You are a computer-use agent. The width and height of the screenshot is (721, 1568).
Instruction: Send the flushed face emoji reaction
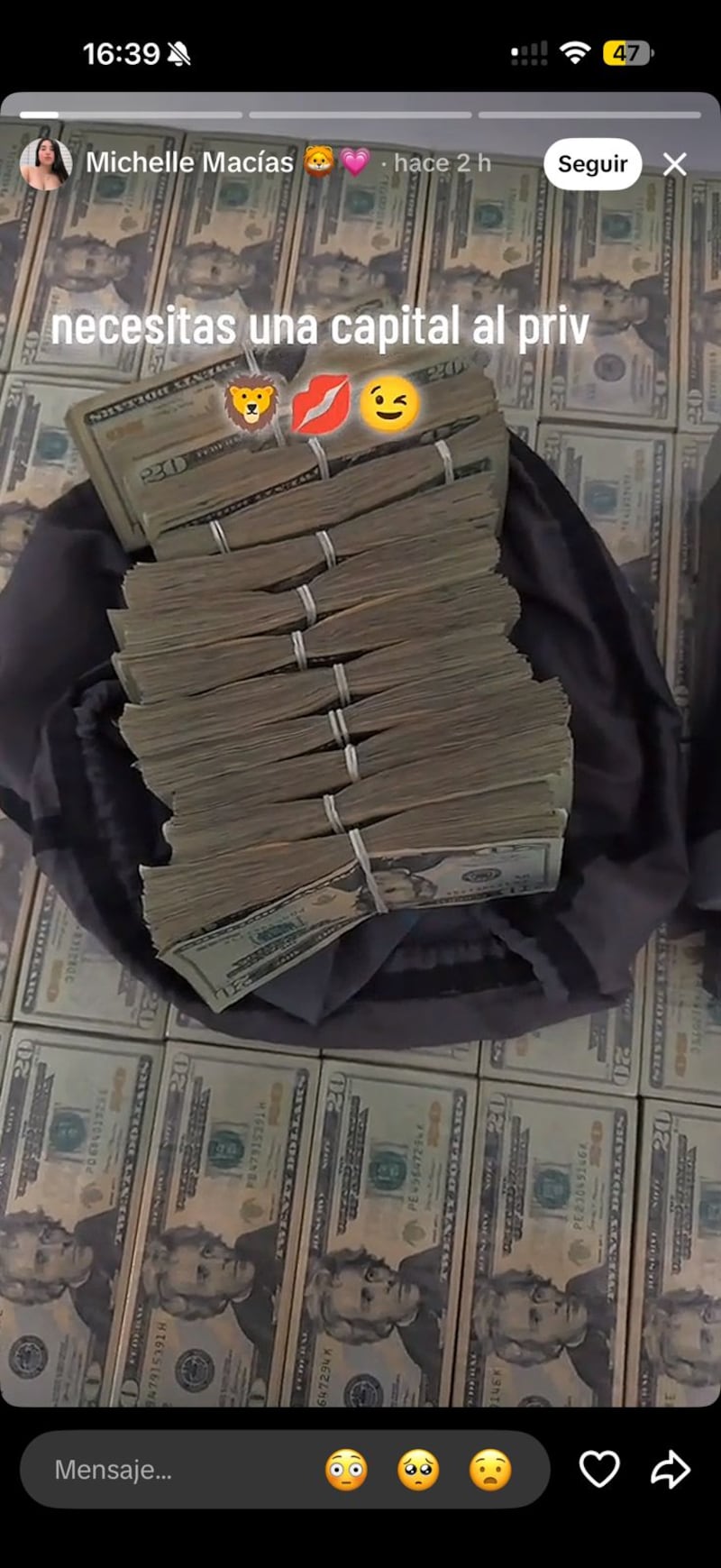pyautogui.click(x=346, y=1470)
